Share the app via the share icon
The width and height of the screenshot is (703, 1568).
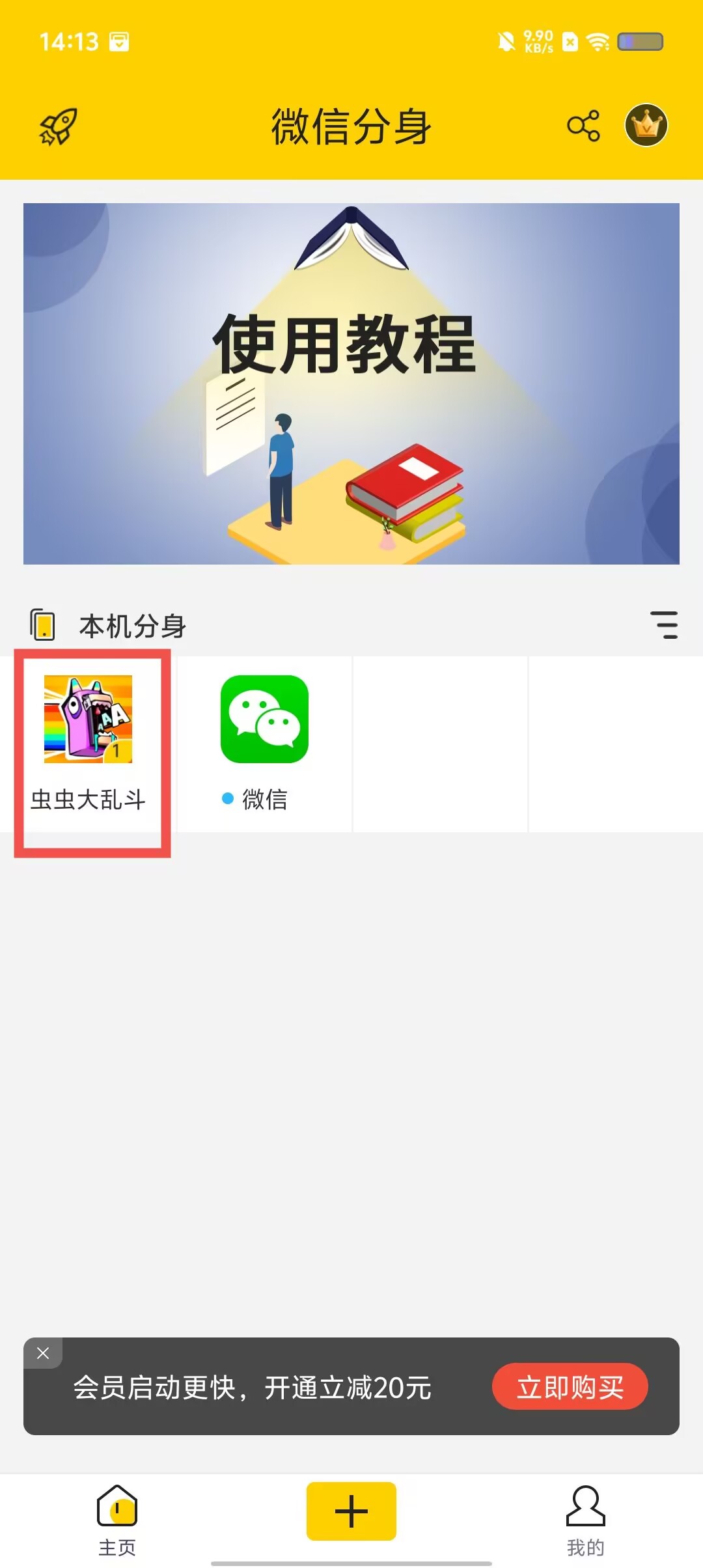click(x=583, y=126)
